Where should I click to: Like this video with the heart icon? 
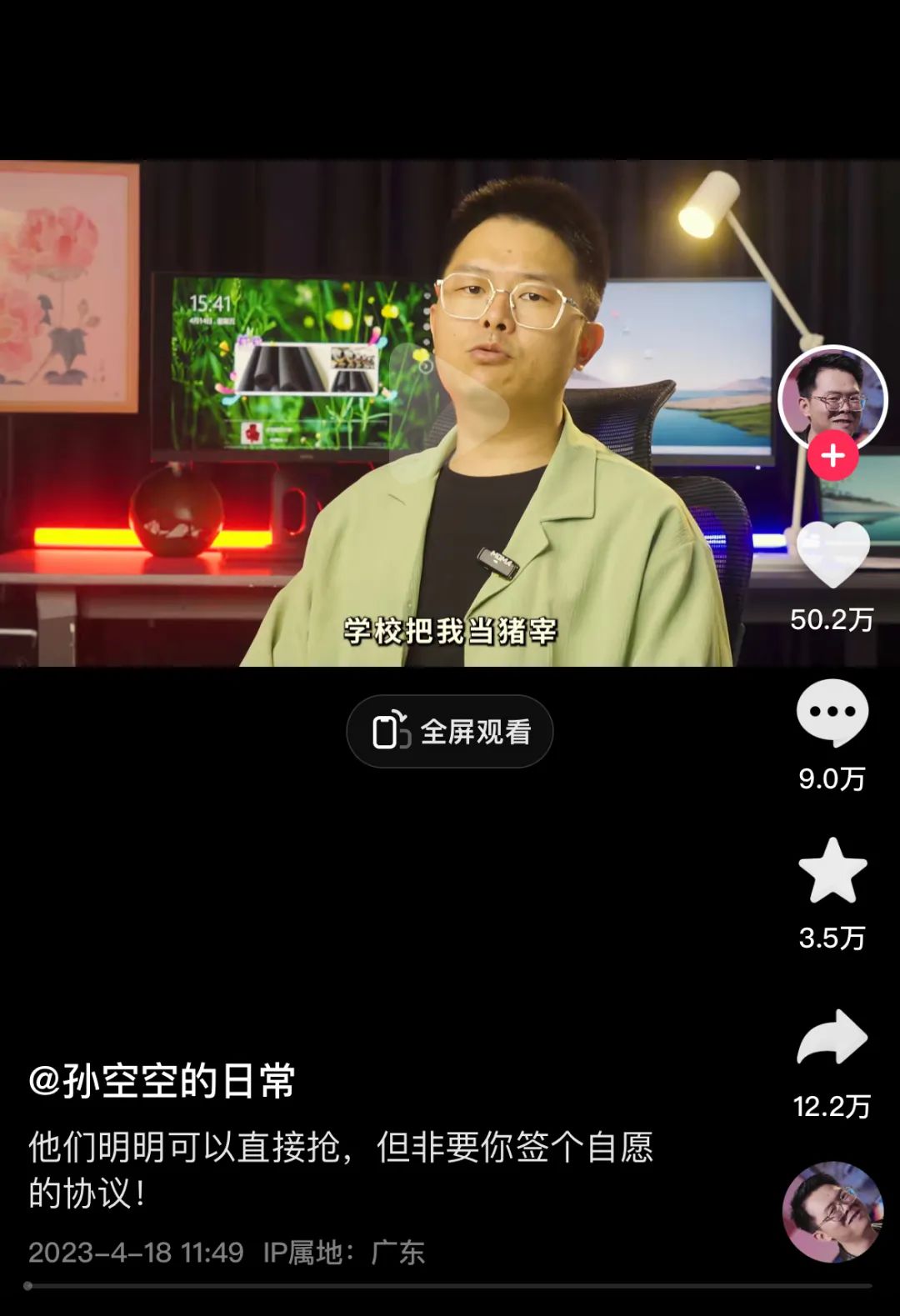coord(832,554)
